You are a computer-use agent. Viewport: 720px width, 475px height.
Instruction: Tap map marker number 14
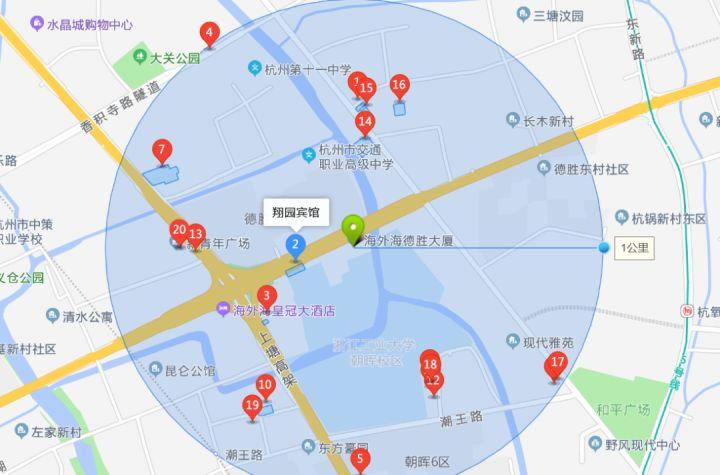click(365, 123)
